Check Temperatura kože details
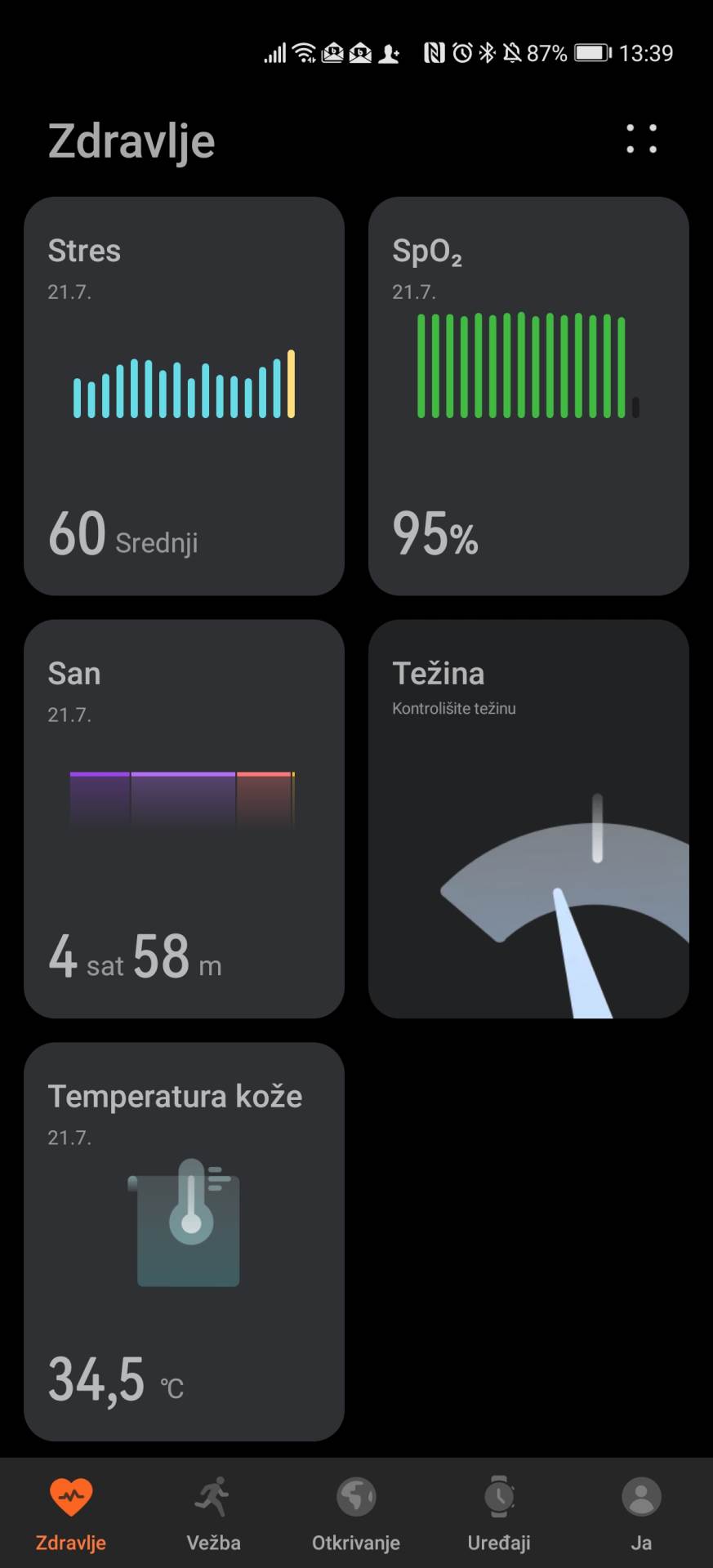 (x=184, y=1241)
